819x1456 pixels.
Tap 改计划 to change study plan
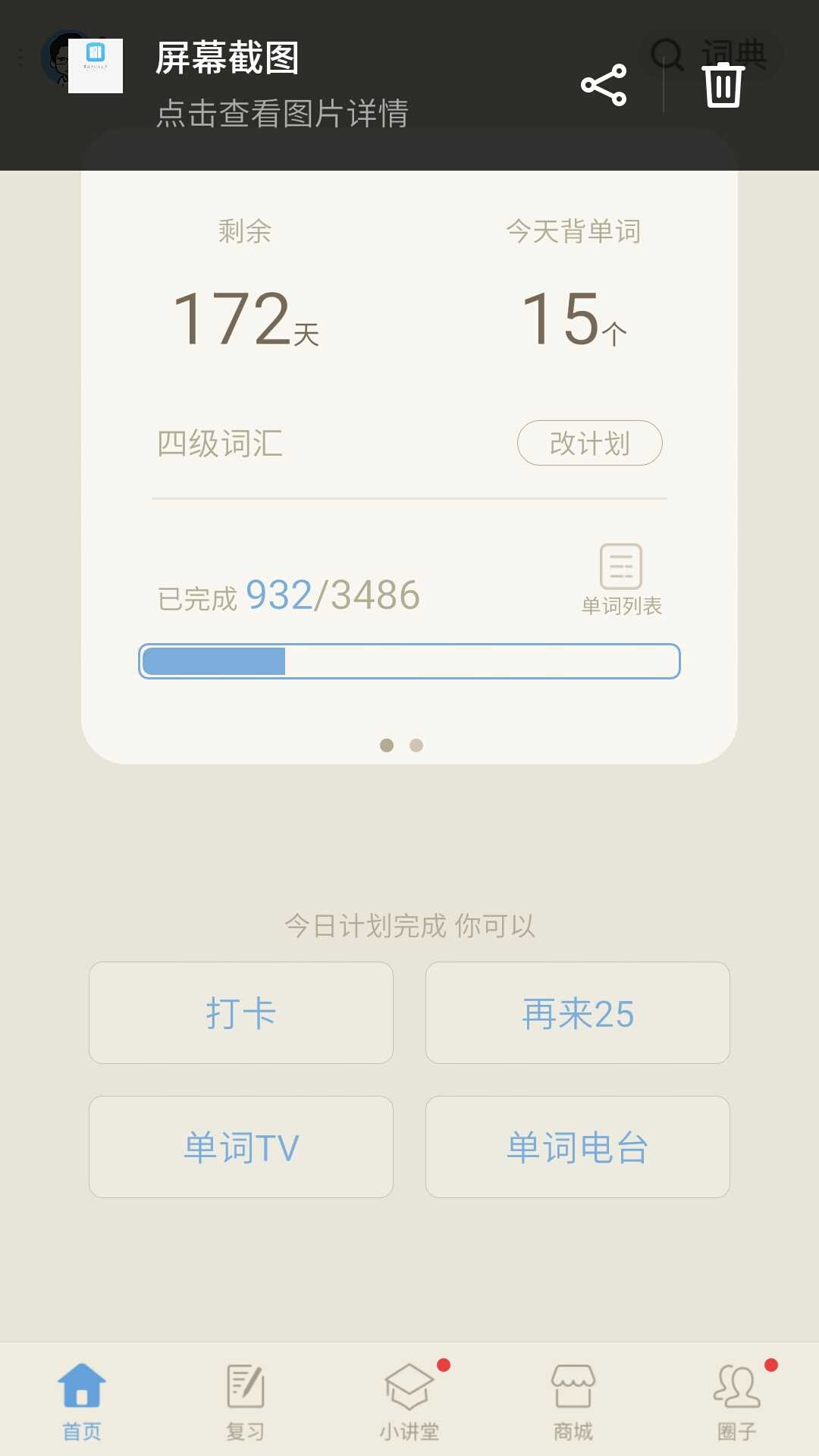pos(589,443)
